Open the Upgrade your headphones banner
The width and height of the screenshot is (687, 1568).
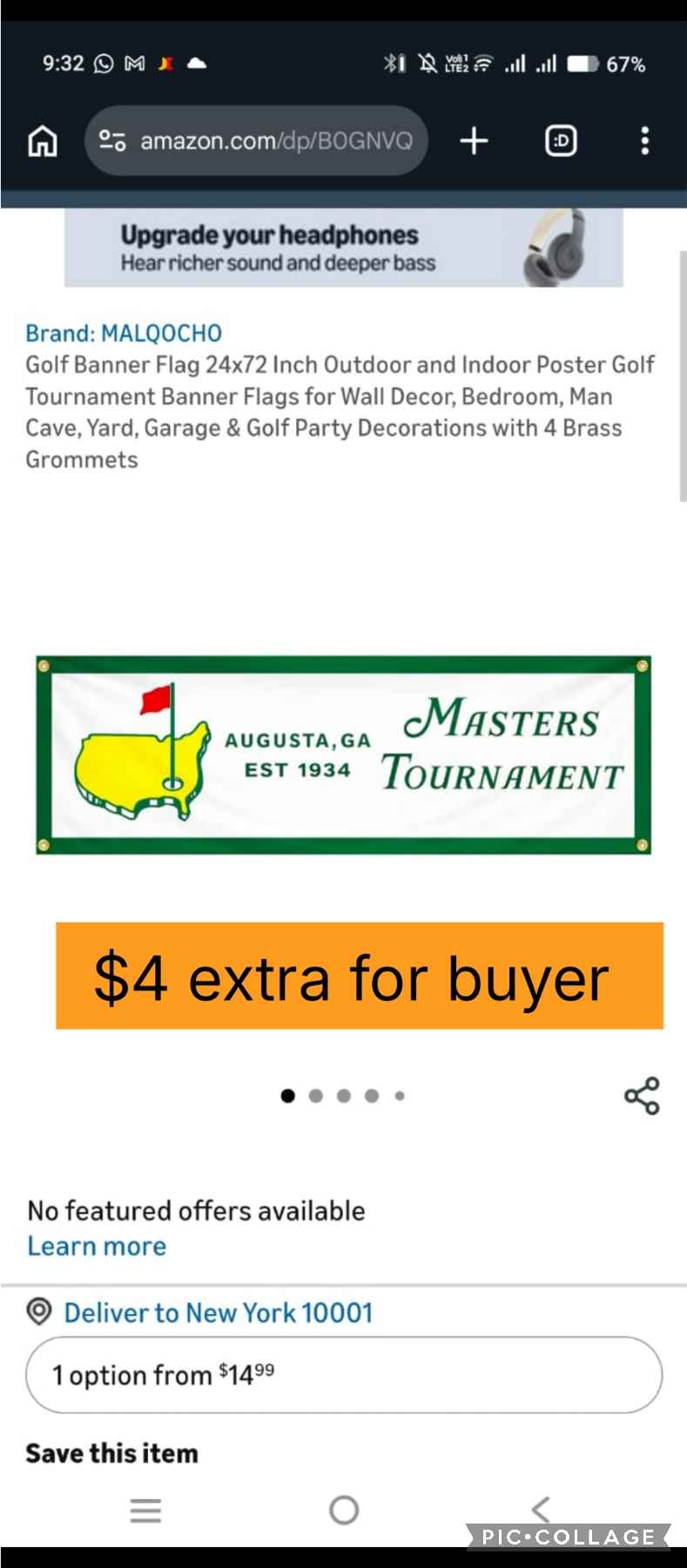click(343, 248)
